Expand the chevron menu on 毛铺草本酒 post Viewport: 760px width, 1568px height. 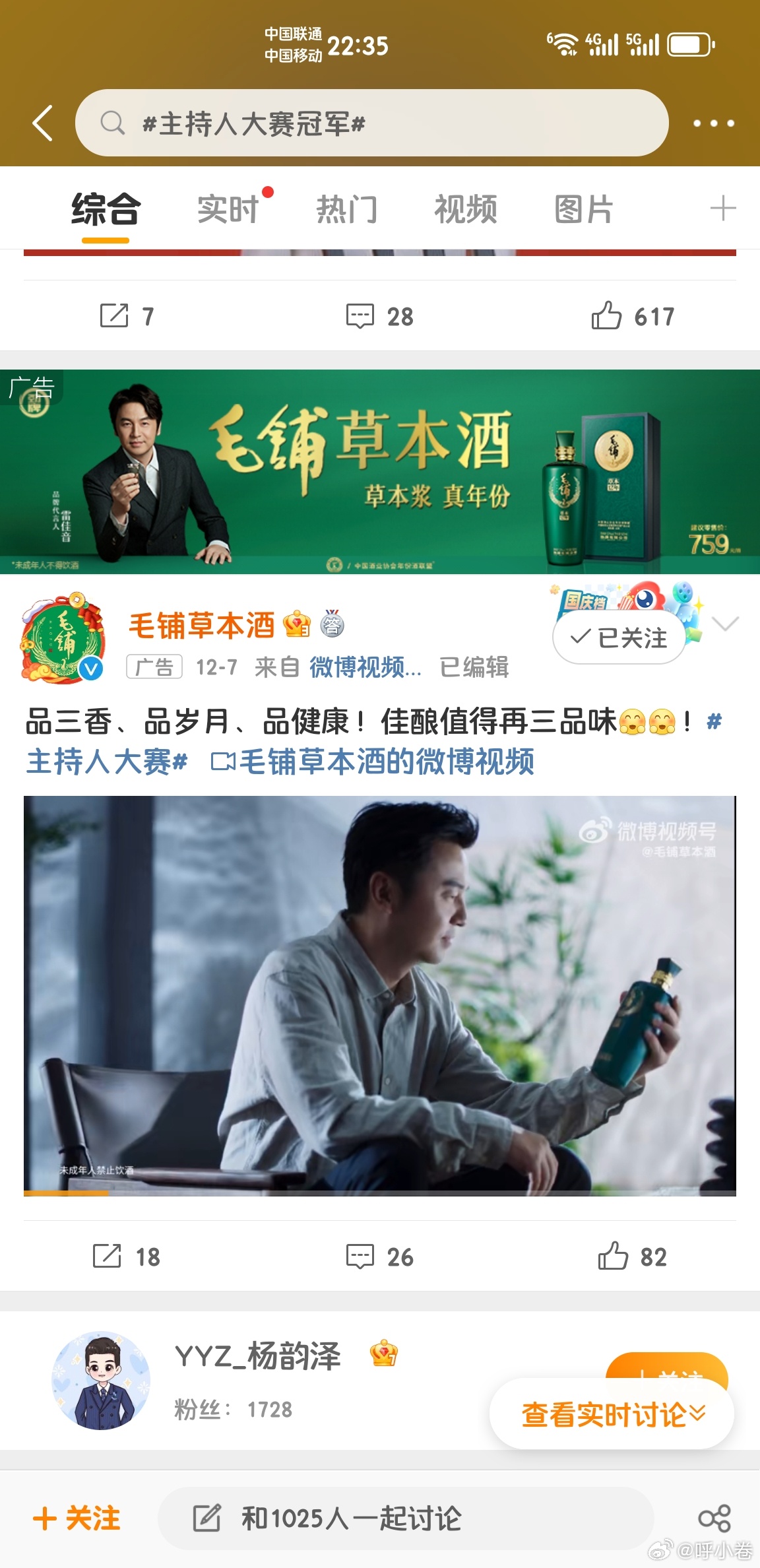[725, 624]
